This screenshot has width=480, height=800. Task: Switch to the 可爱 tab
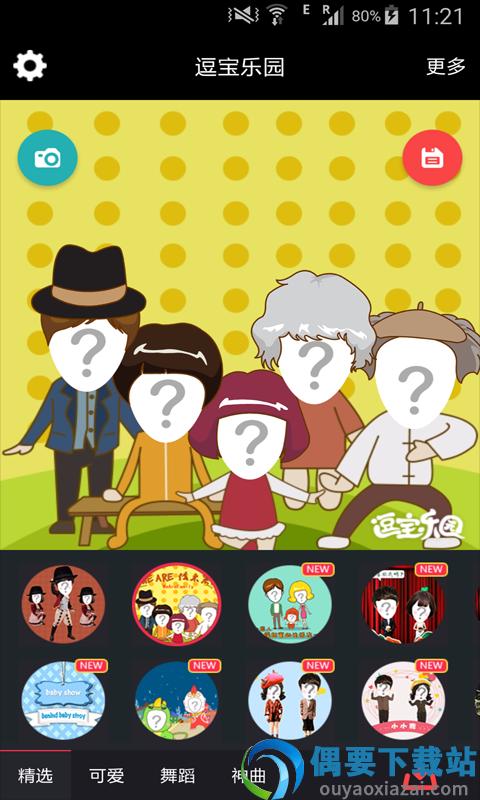[x=106, y=776]
